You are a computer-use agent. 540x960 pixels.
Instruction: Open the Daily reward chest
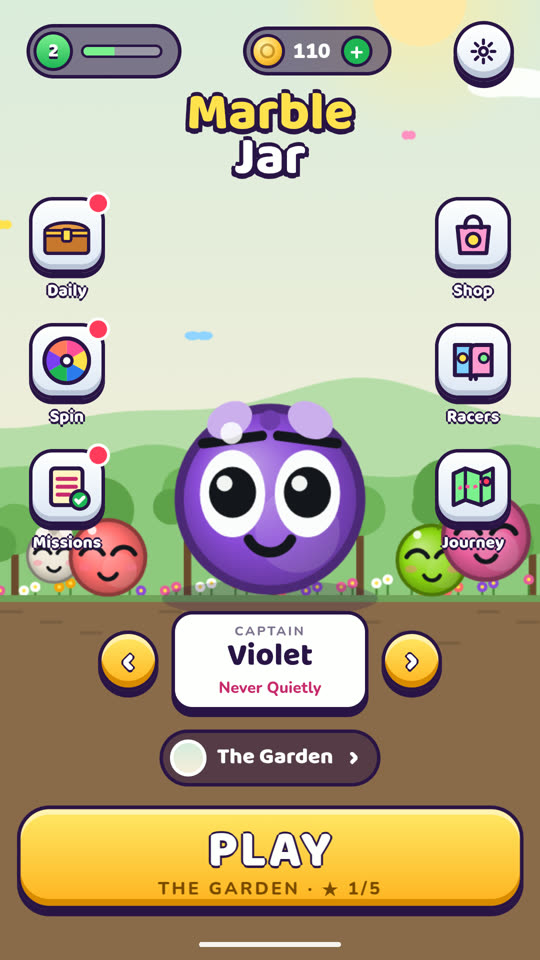67,238
